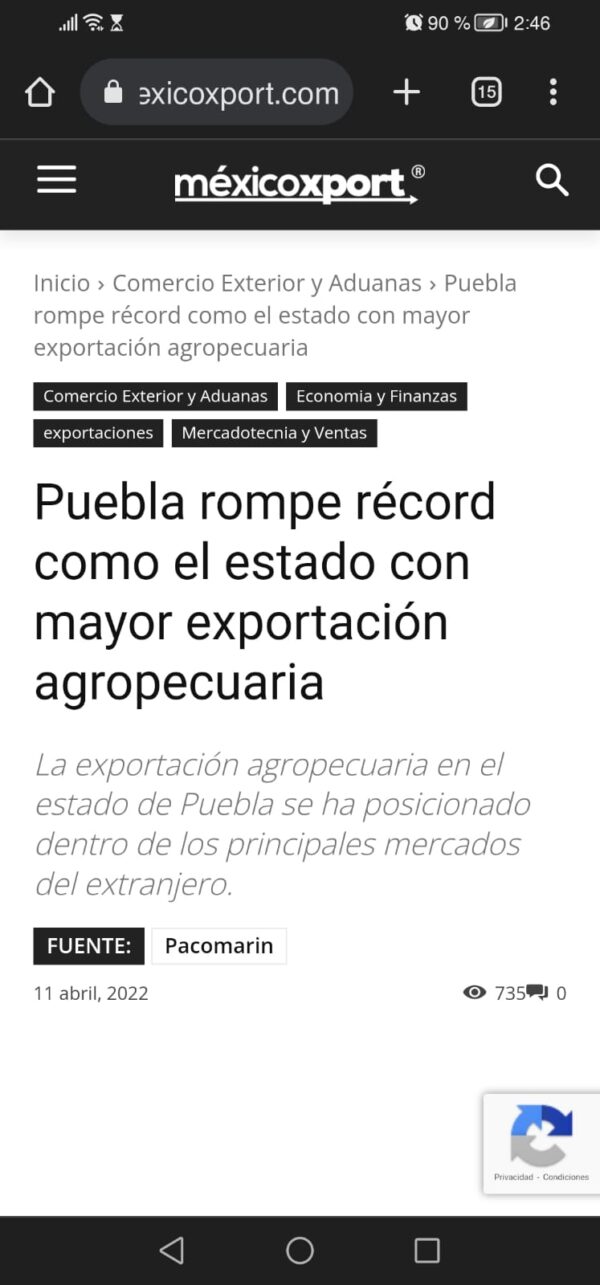Open the recent apps view
The height and width of the screenshot is (1285, 600).
[x=427, y=1250]
